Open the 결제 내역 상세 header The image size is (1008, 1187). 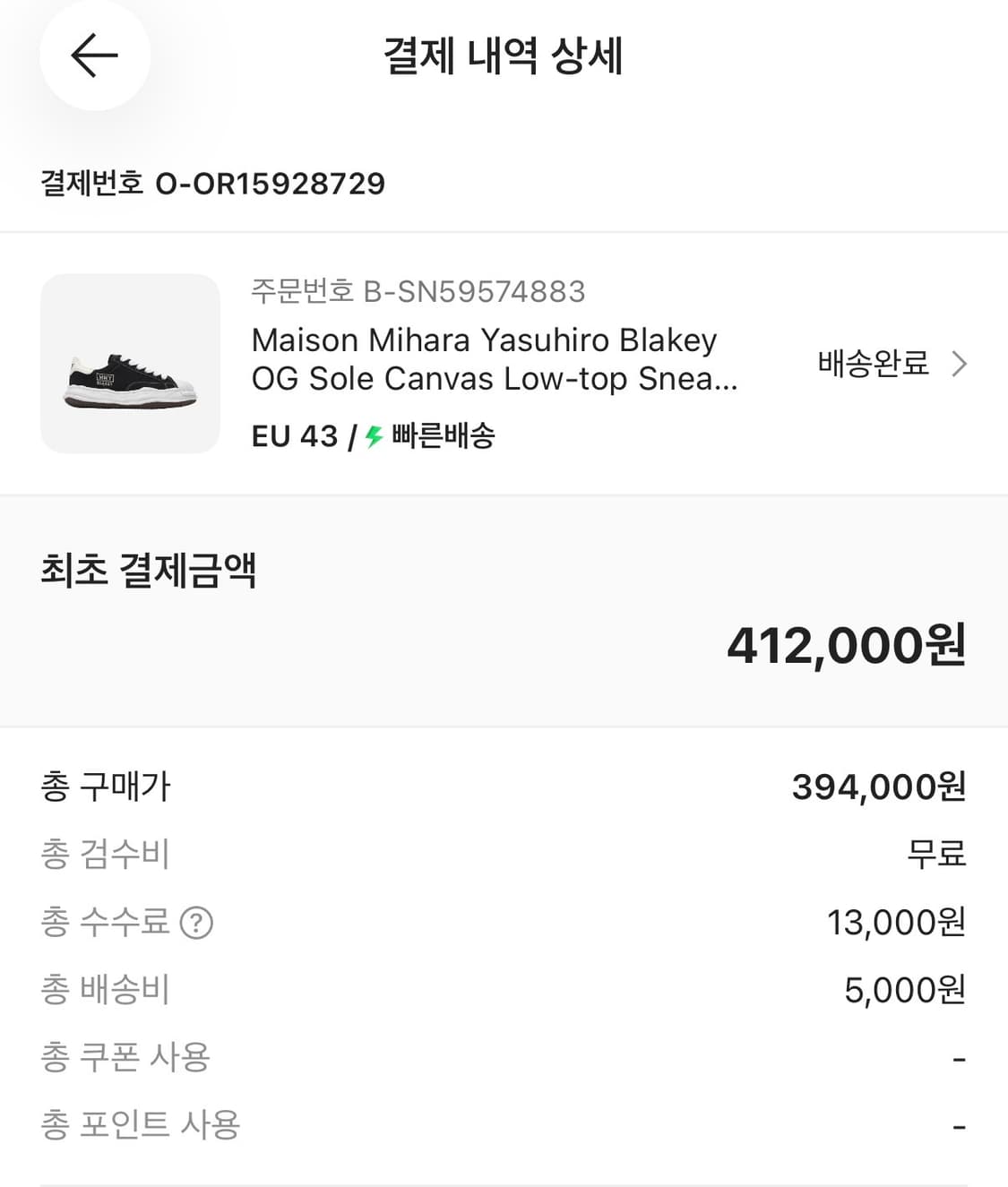[x=504, y=57]
